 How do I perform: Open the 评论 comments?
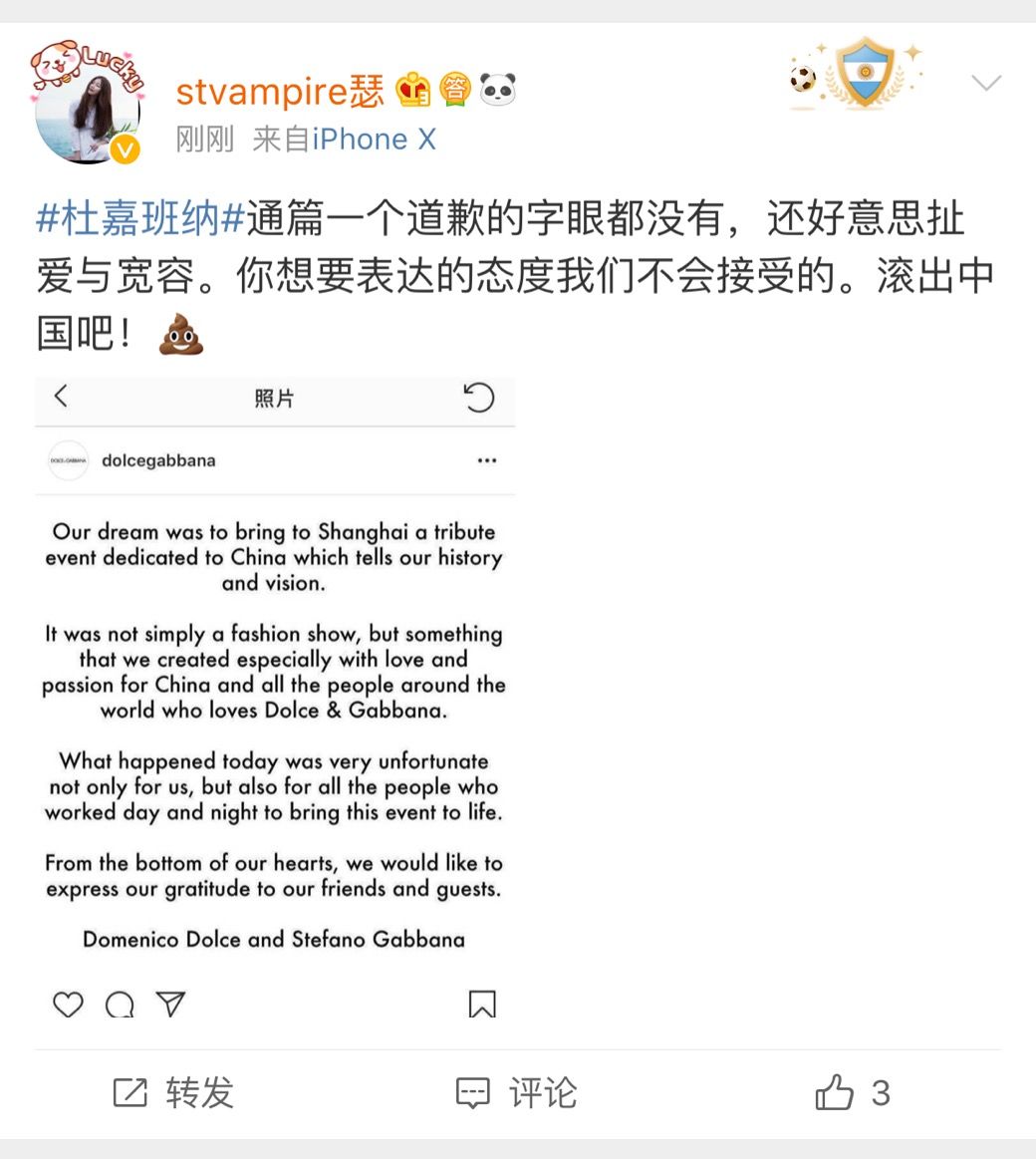pyautogui.click(x=516, y=1093)
